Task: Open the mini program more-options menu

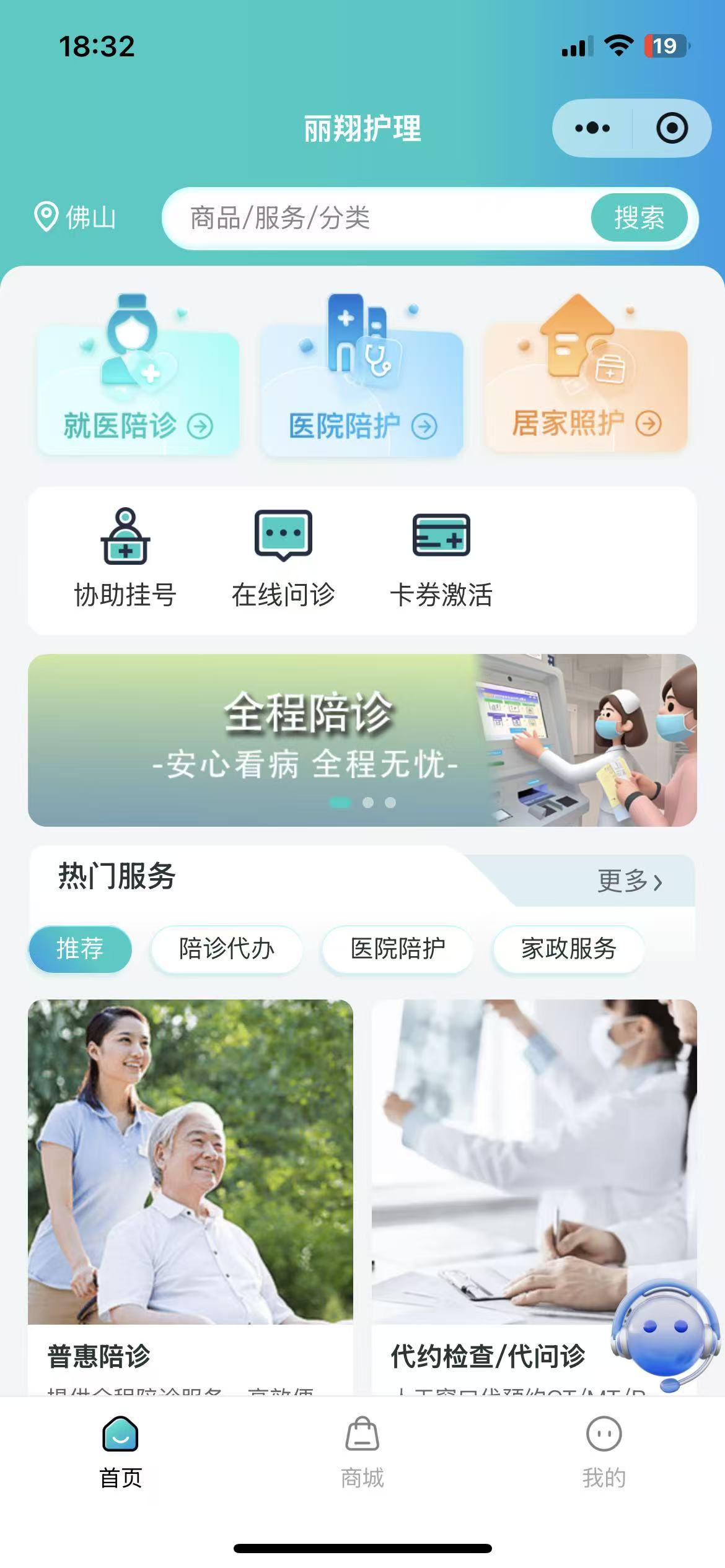Action: pos(592,128)
